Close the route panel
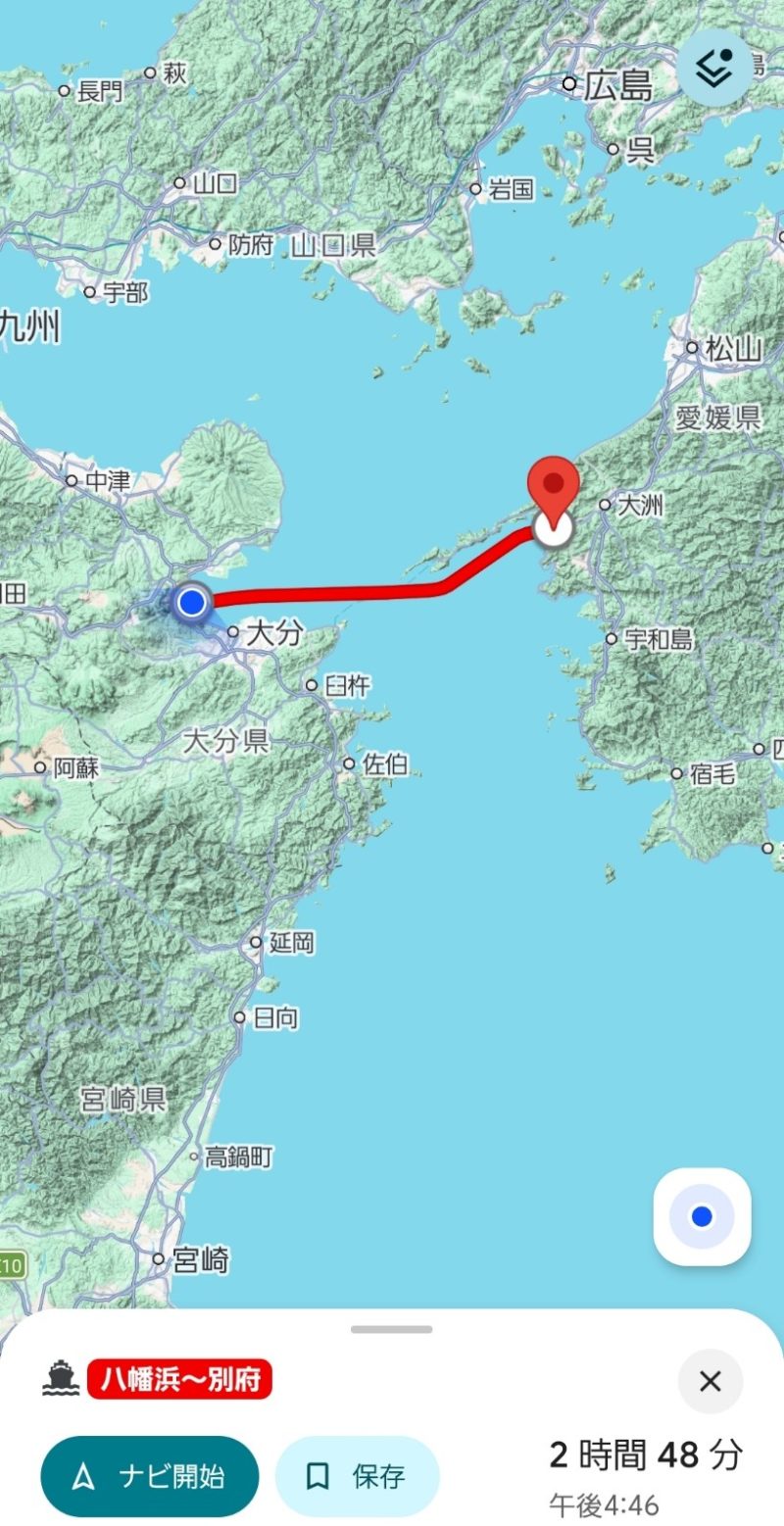 pyautogui.click(x=710, y=1381)
